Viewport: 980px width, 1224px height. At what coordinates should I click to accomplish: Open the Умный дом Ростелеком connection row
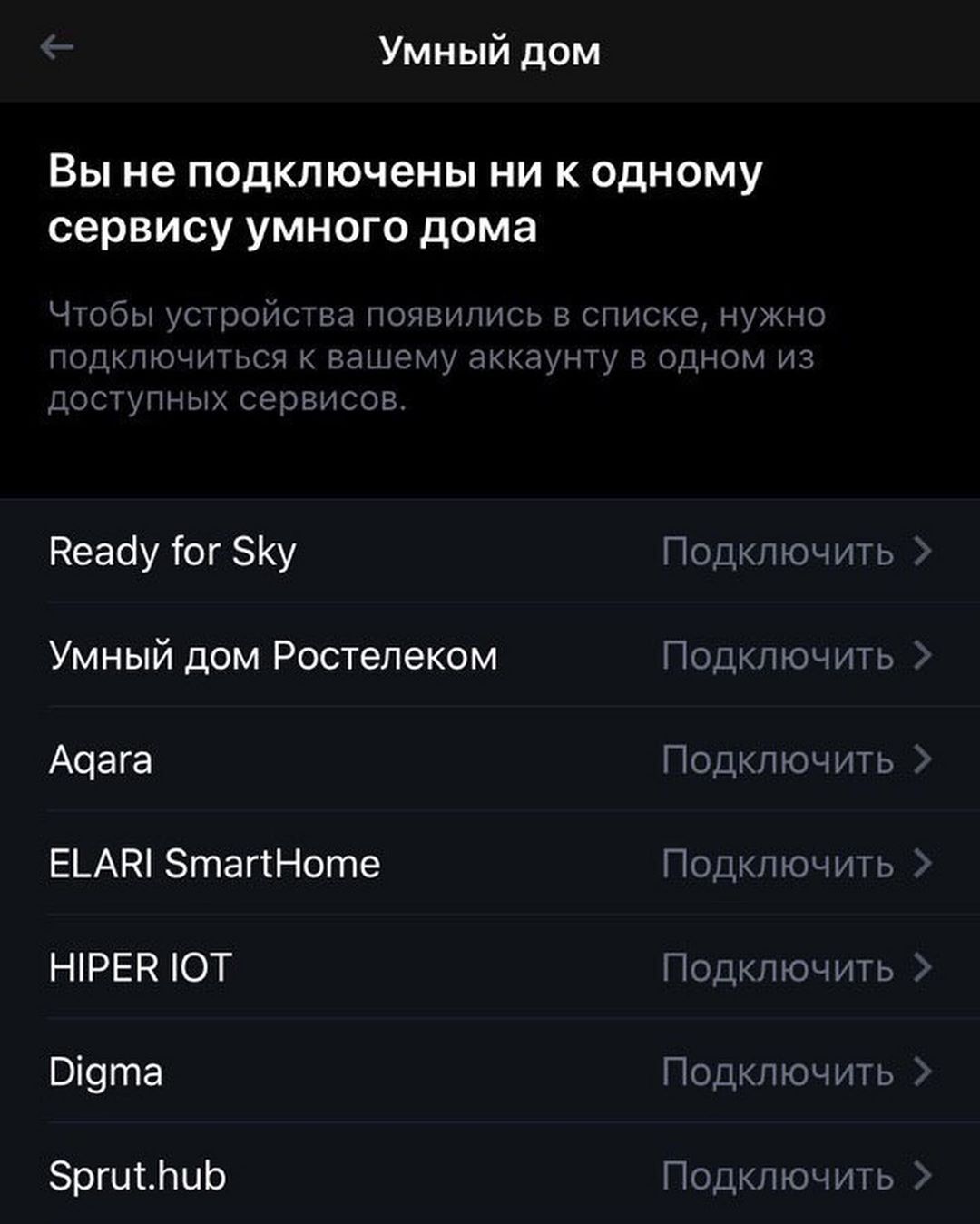click(x=795, y=656)
